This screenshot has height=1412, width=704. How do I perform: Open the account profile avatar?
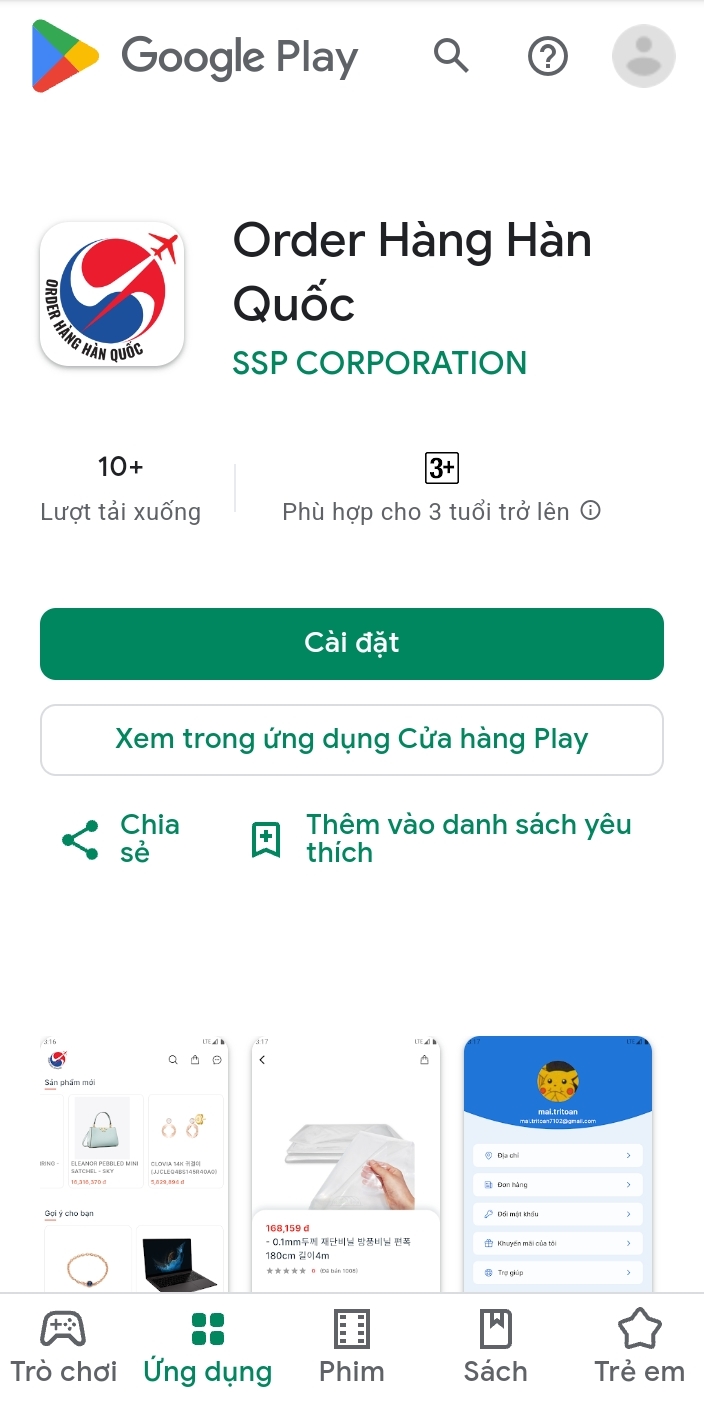tap(643, 56)
